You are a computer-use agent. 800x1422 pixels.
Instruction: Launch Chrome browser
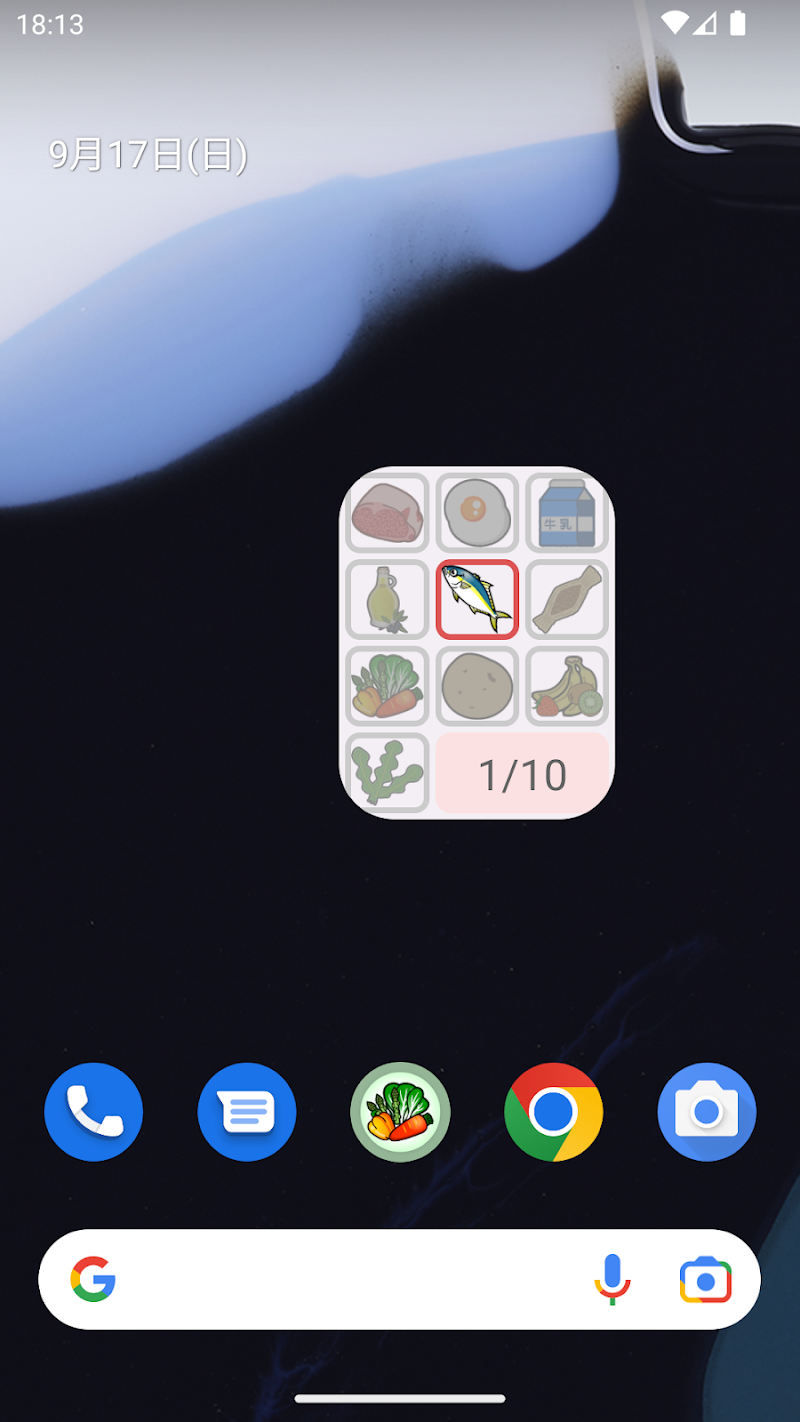point(553,1112)
